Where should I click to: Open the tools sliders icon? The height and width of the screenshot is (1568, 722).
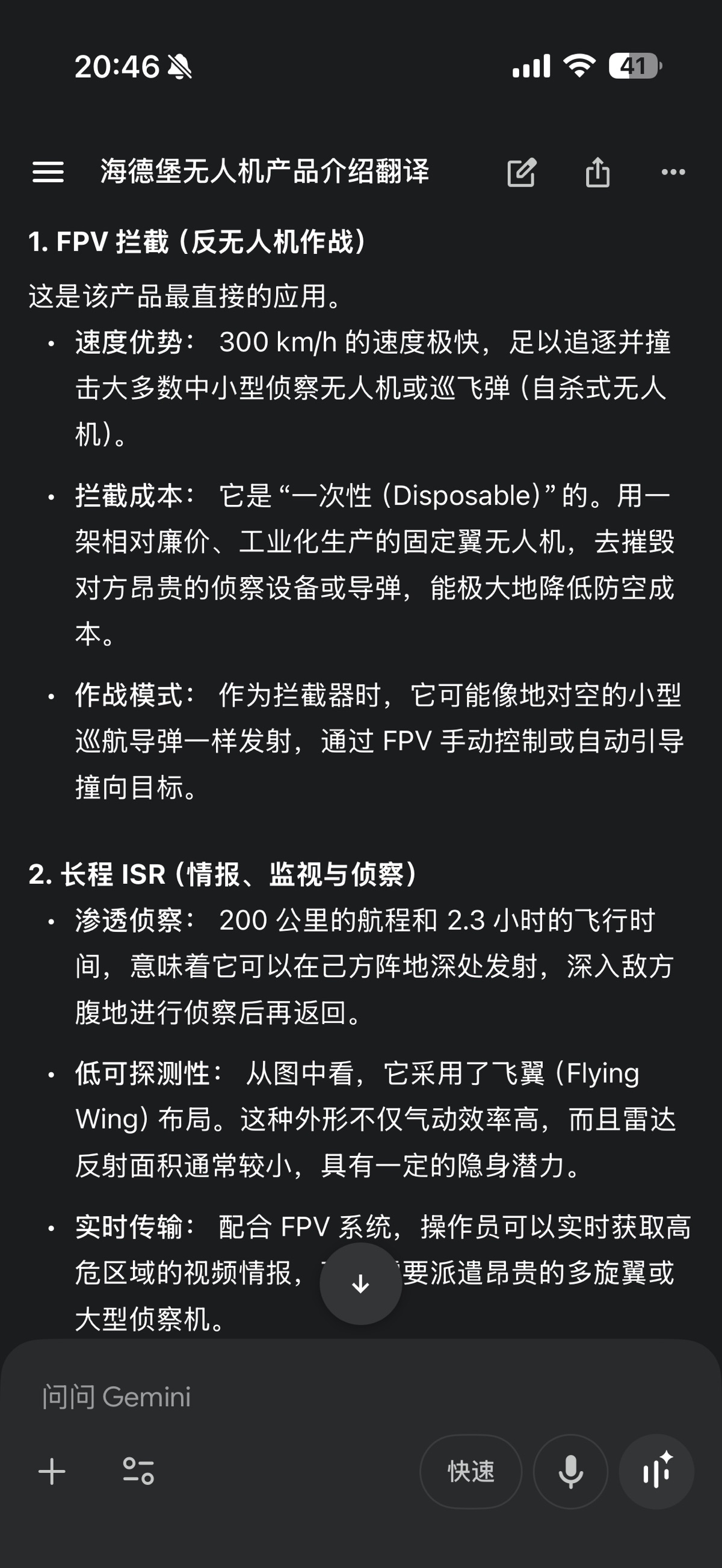click(x=138, y=1471)
